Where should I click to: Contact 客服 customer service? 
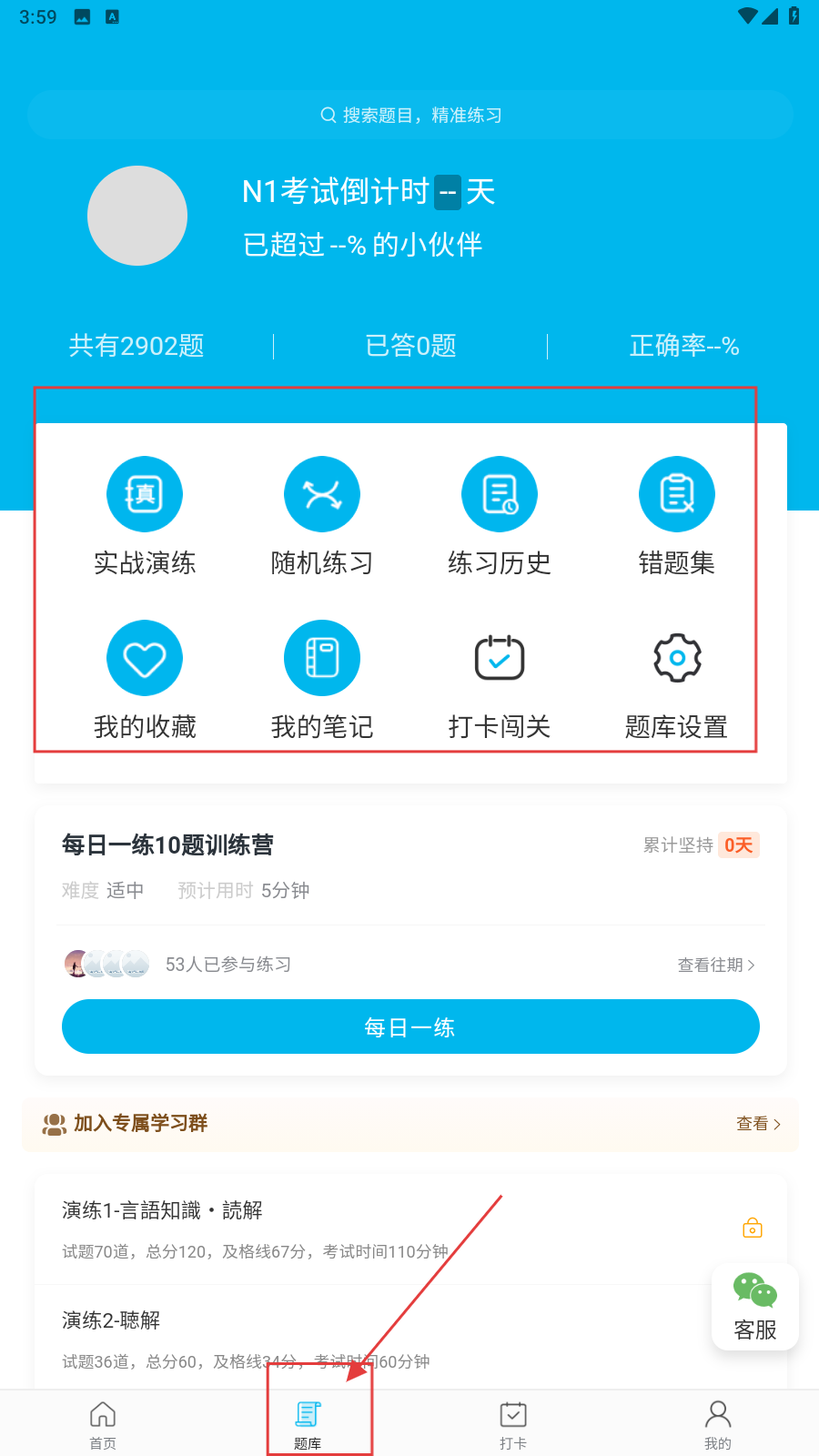pyautogui.click(x=755, y=1307)
